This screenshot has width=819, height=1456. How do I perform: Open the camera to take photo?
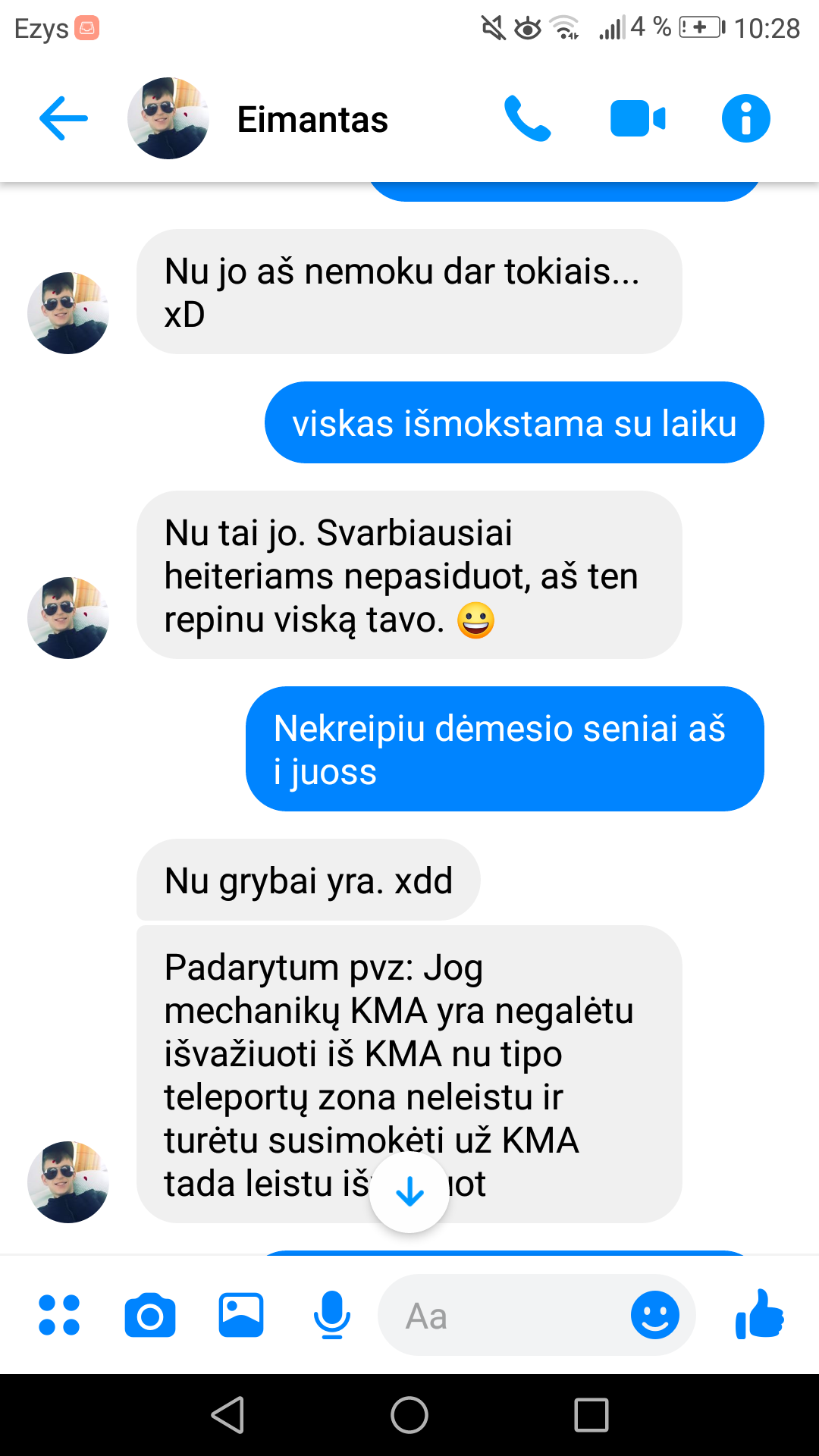coord(150,1316)
